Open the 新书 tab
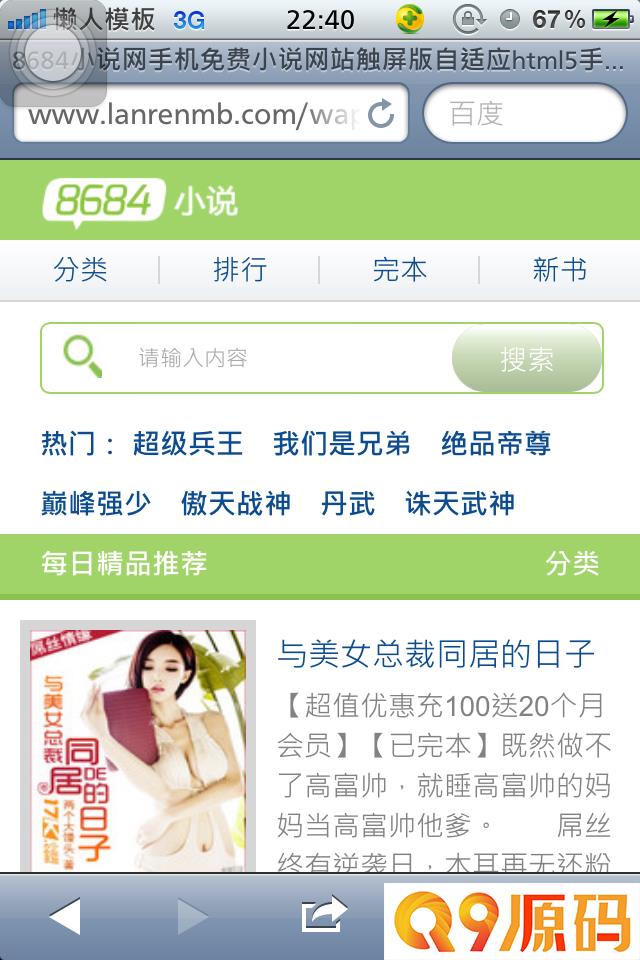 (x=559, y=270)
